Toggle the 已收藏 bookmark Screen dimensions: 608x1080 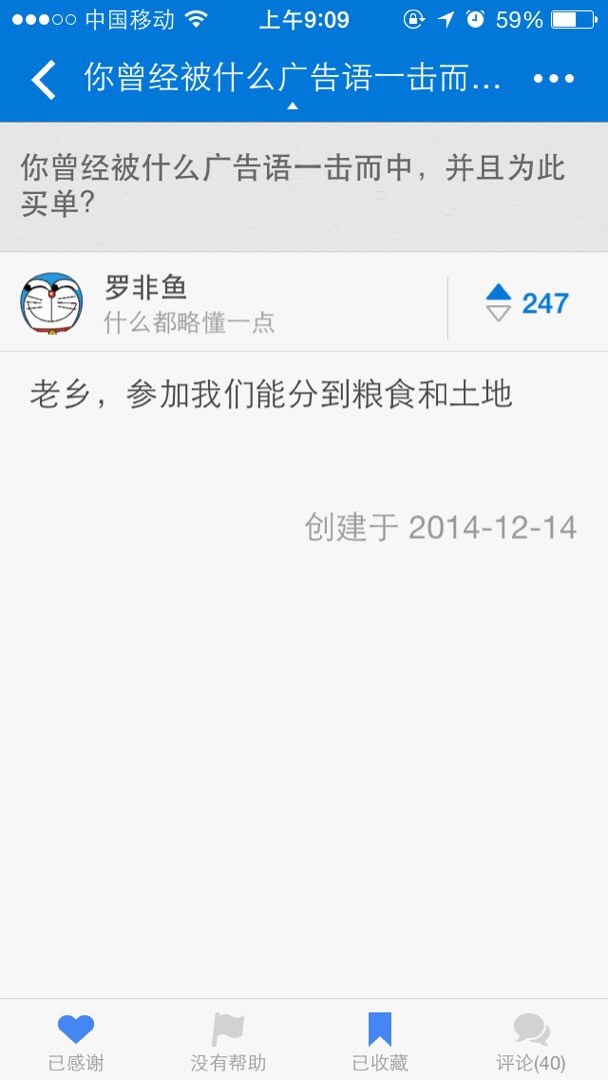click(x=379, y=1041)
